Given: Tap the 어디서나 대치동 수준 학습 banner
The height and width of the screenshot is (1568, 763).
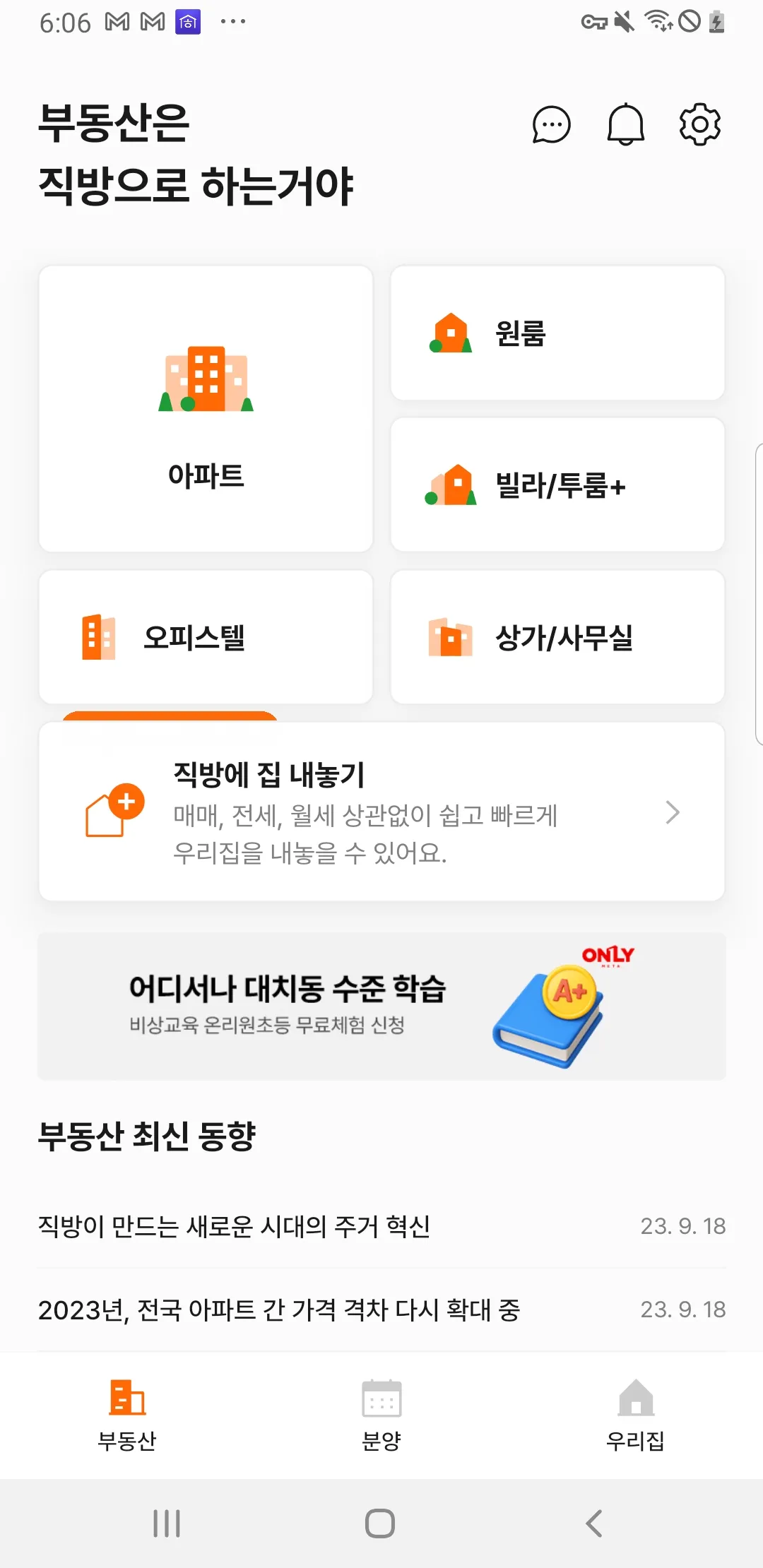Looking at the screenshot, I should [x=381, y=1006].
